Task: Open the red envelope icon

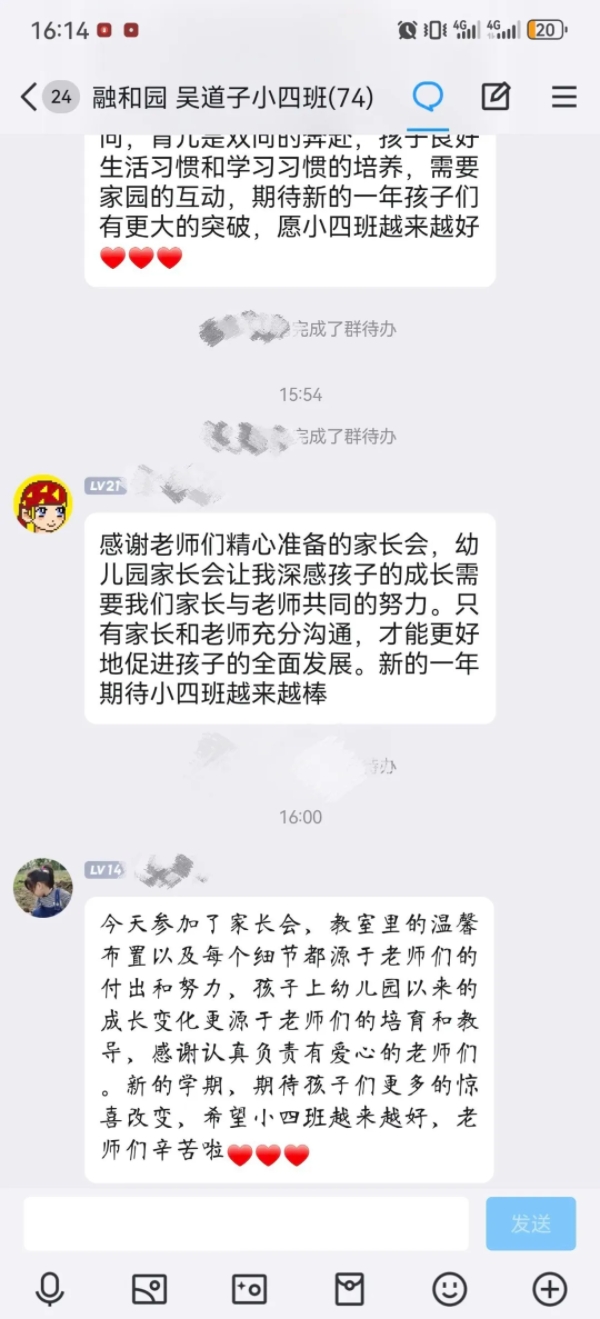Action: tap(349, 1289)
